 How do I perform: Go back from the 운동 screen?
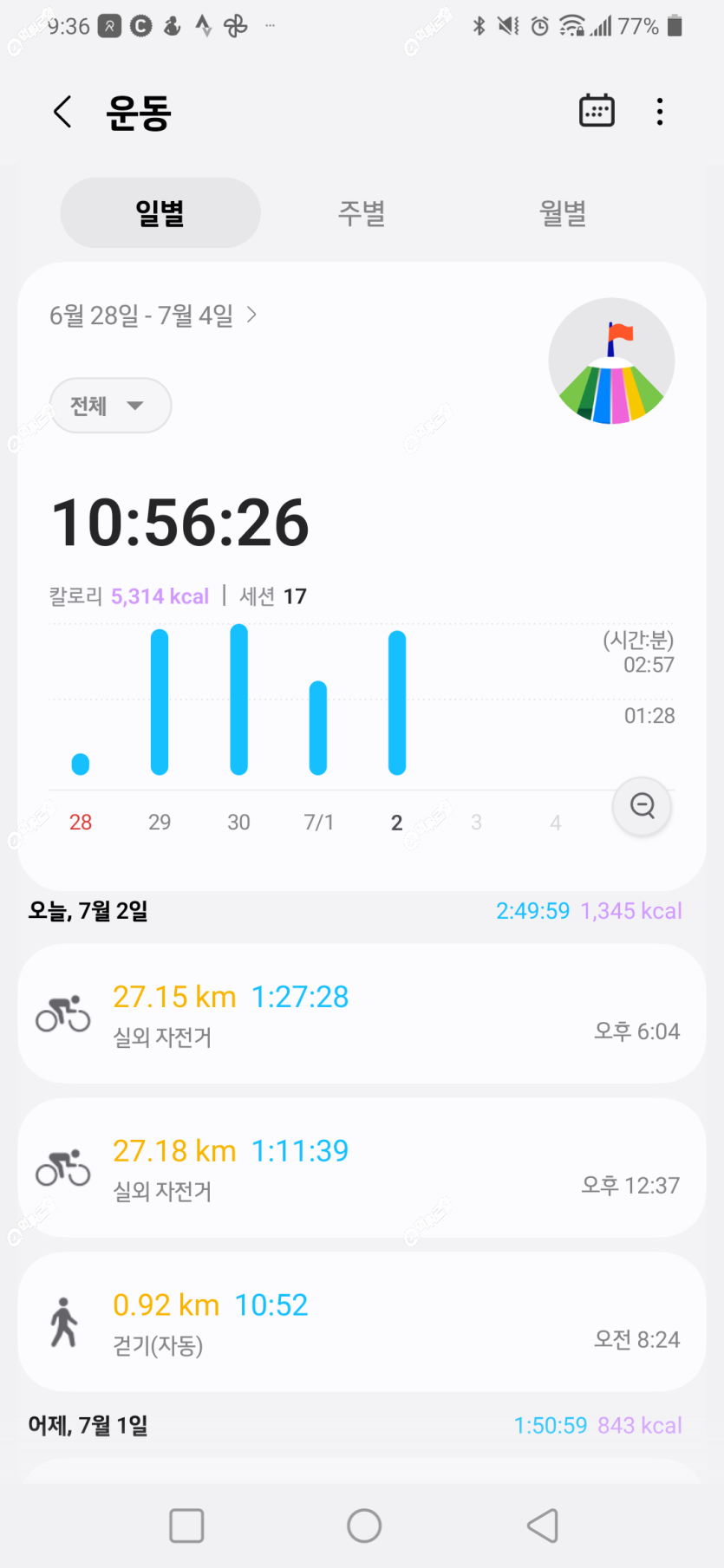tap(62, 112)
